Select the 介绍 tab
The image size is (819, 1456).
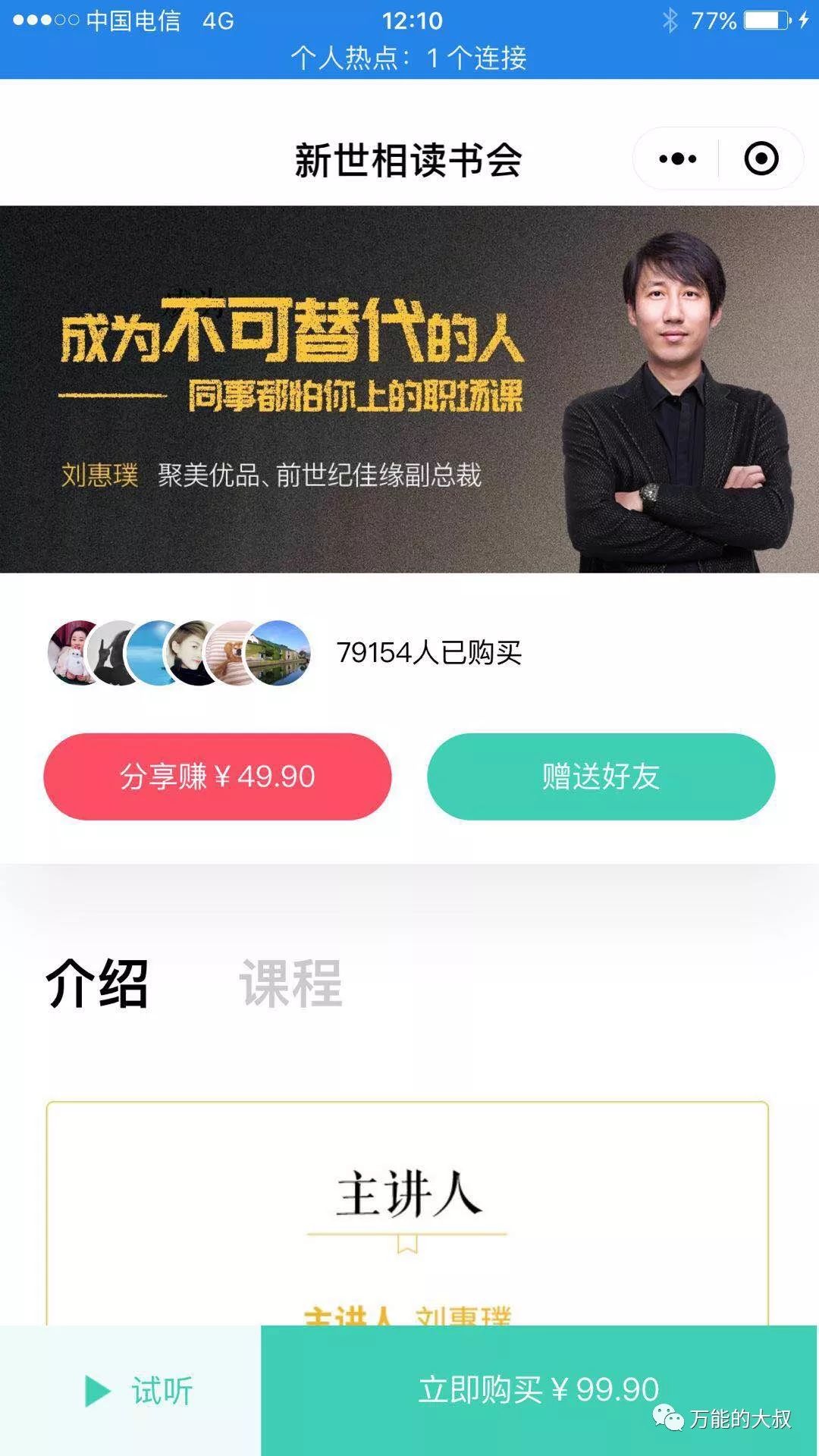coord(97,983)
